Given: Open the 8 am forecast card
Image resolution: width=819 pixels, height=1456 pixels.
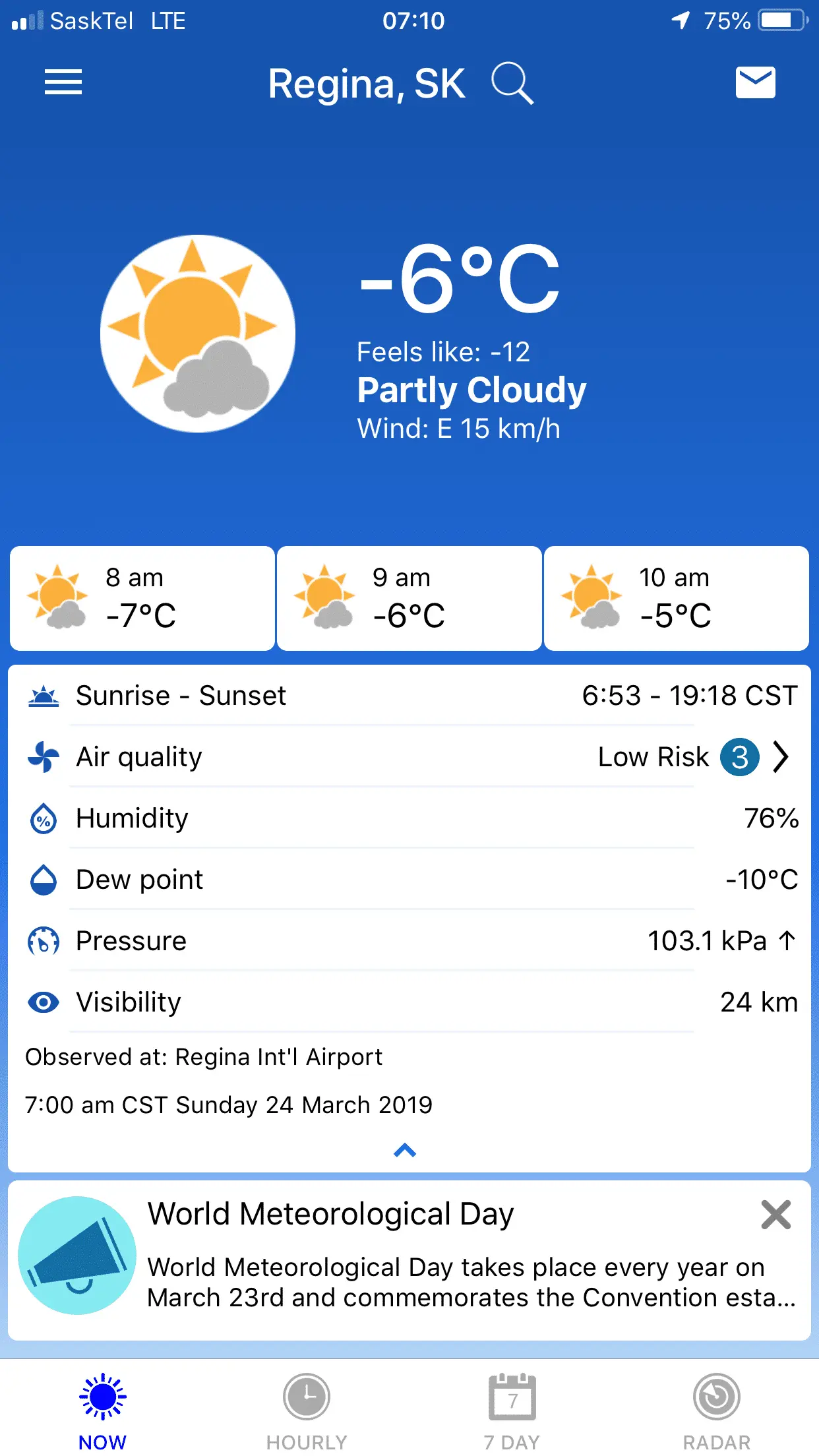Looking at the screenshot, I should (142, 598).
